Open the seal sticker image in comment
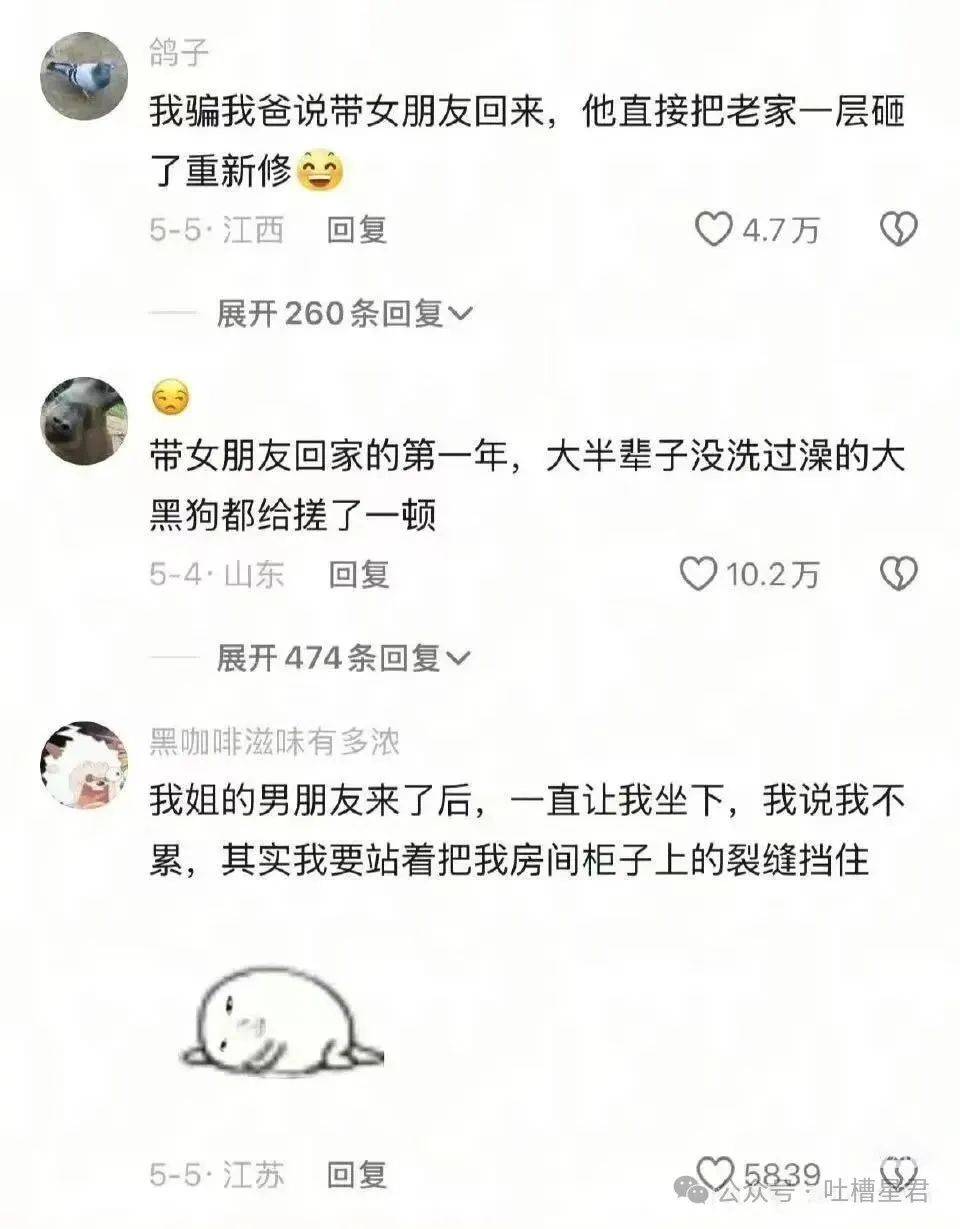The image size is (960, 1229). (x=280, y=1027)
